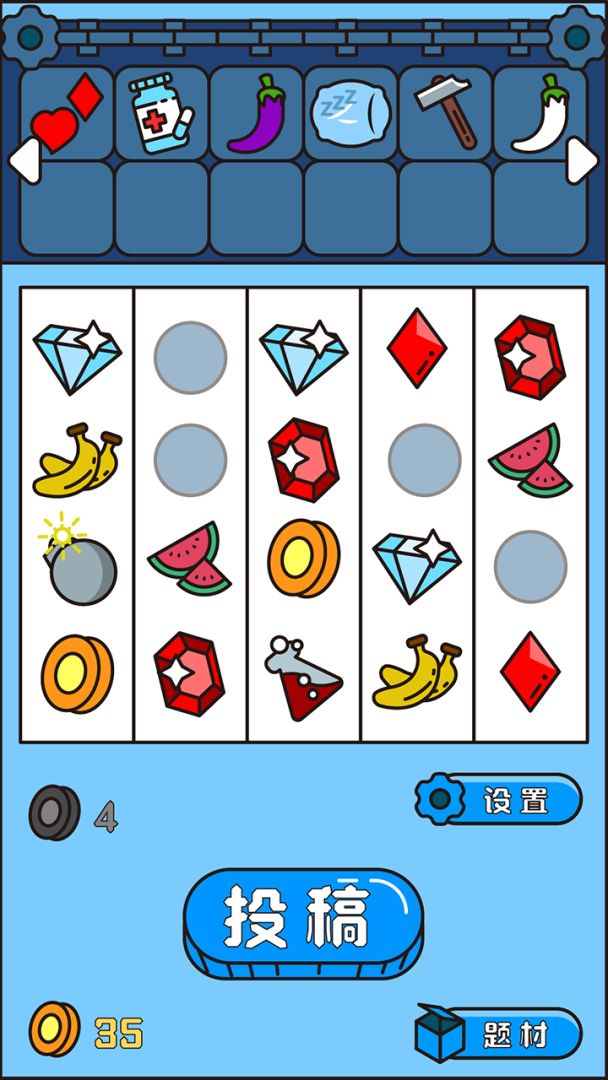Show previous items with left arrow
Viewport: 608px width, 1080px height.
pos(24,160)
